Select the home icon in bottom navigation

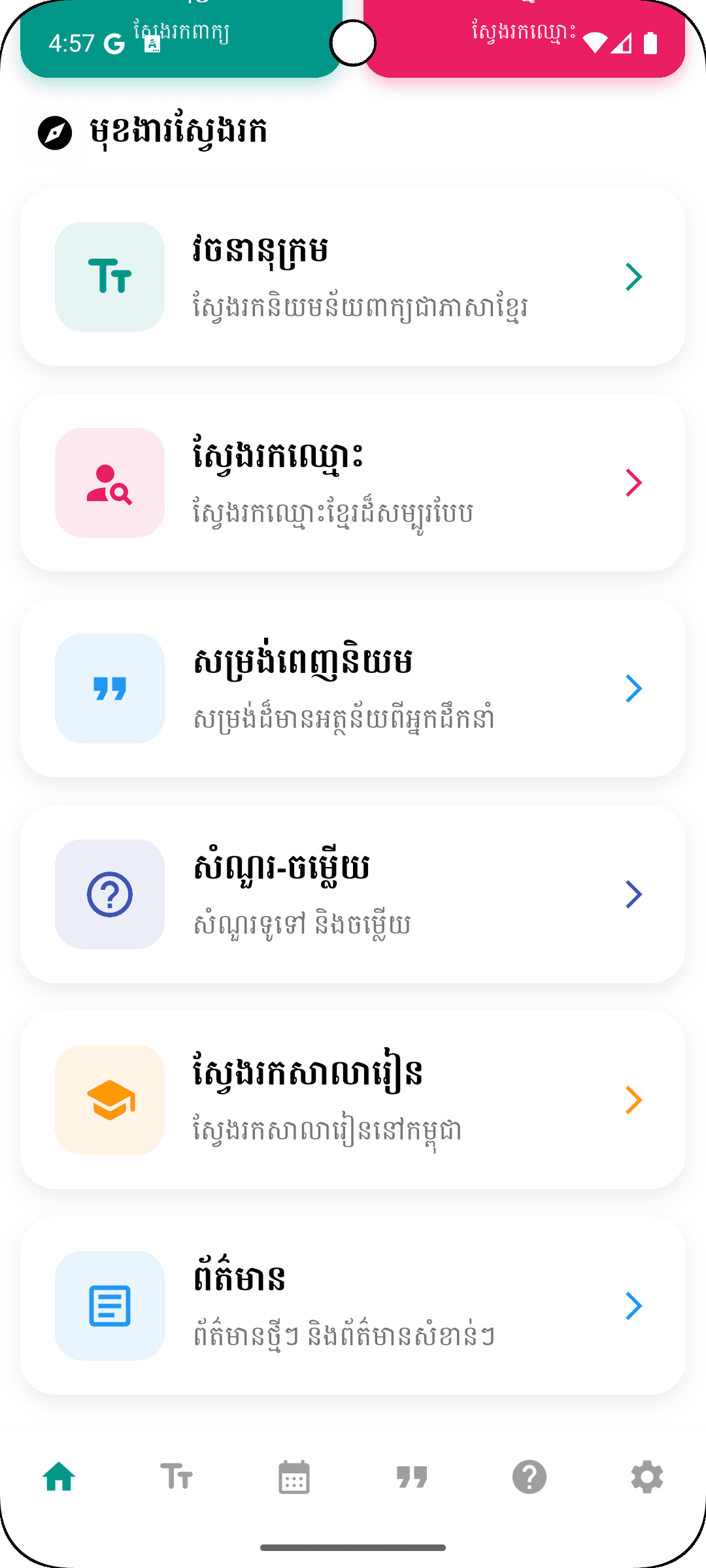click(x=58, y=1477)
